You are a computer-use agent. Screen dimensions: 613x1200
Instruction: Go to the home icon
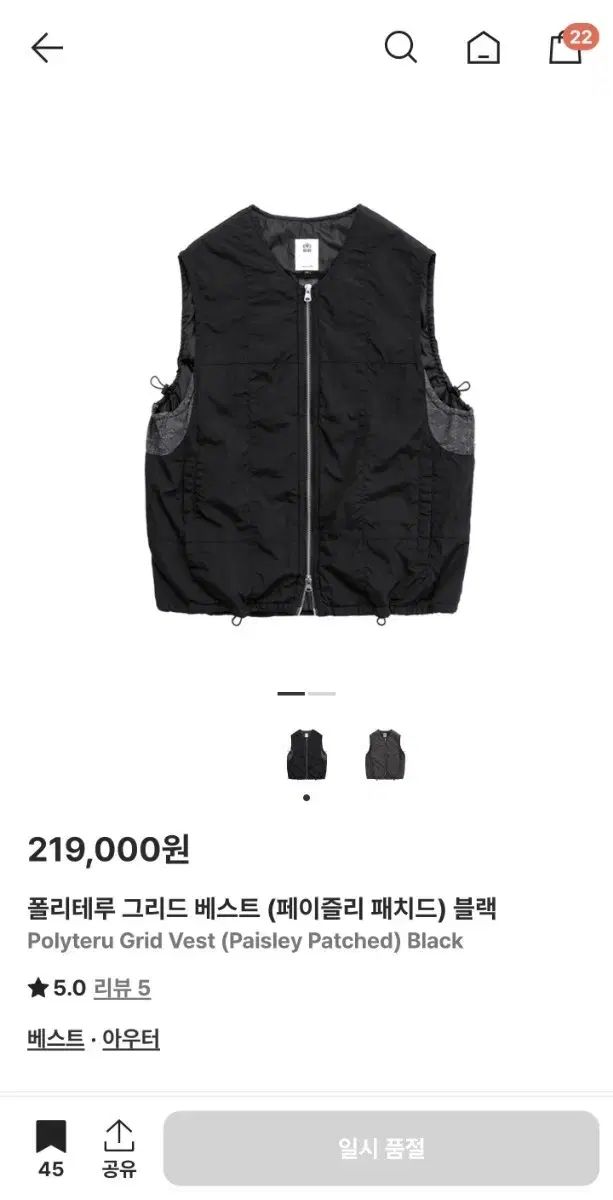point(484,47)
